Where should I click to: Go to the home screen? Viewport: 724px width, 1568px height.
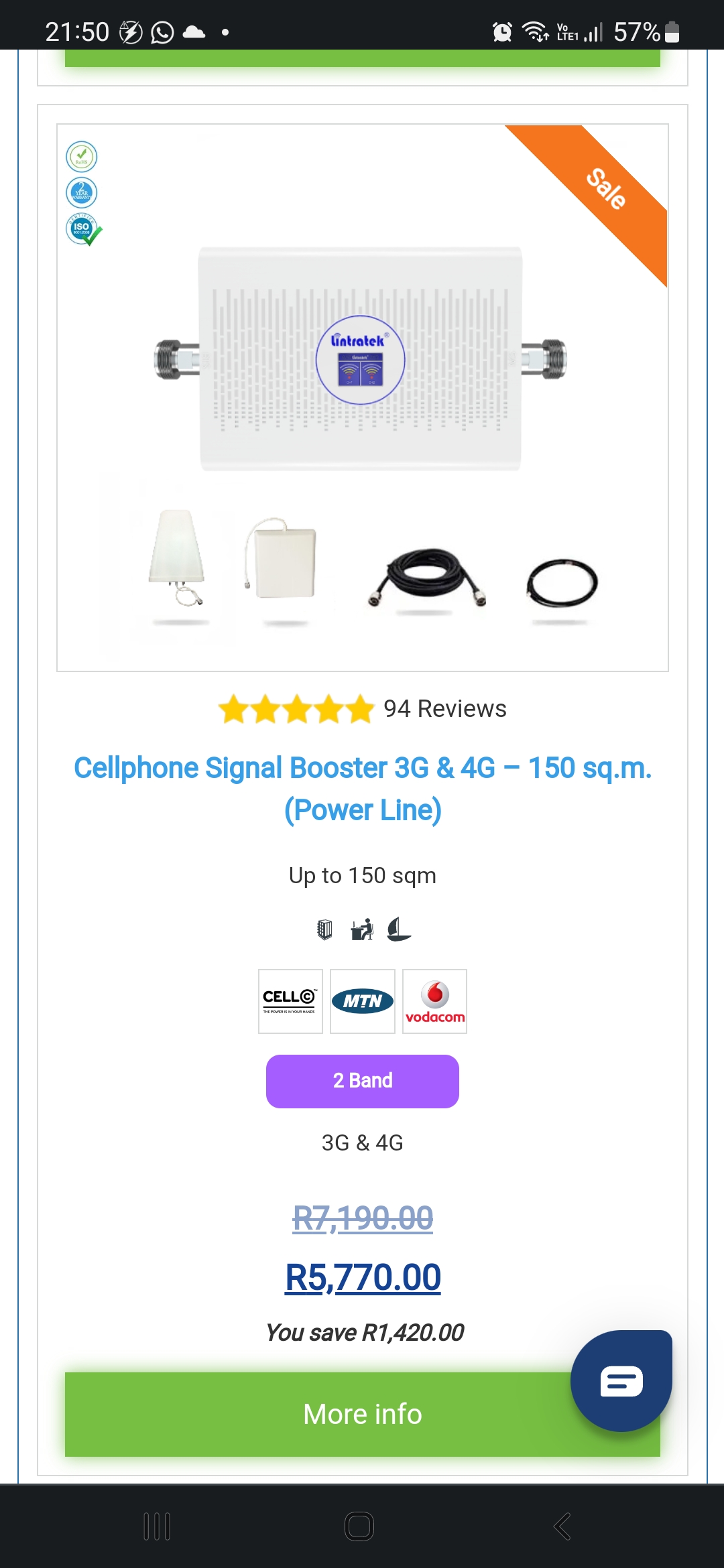coord(359,1526)
